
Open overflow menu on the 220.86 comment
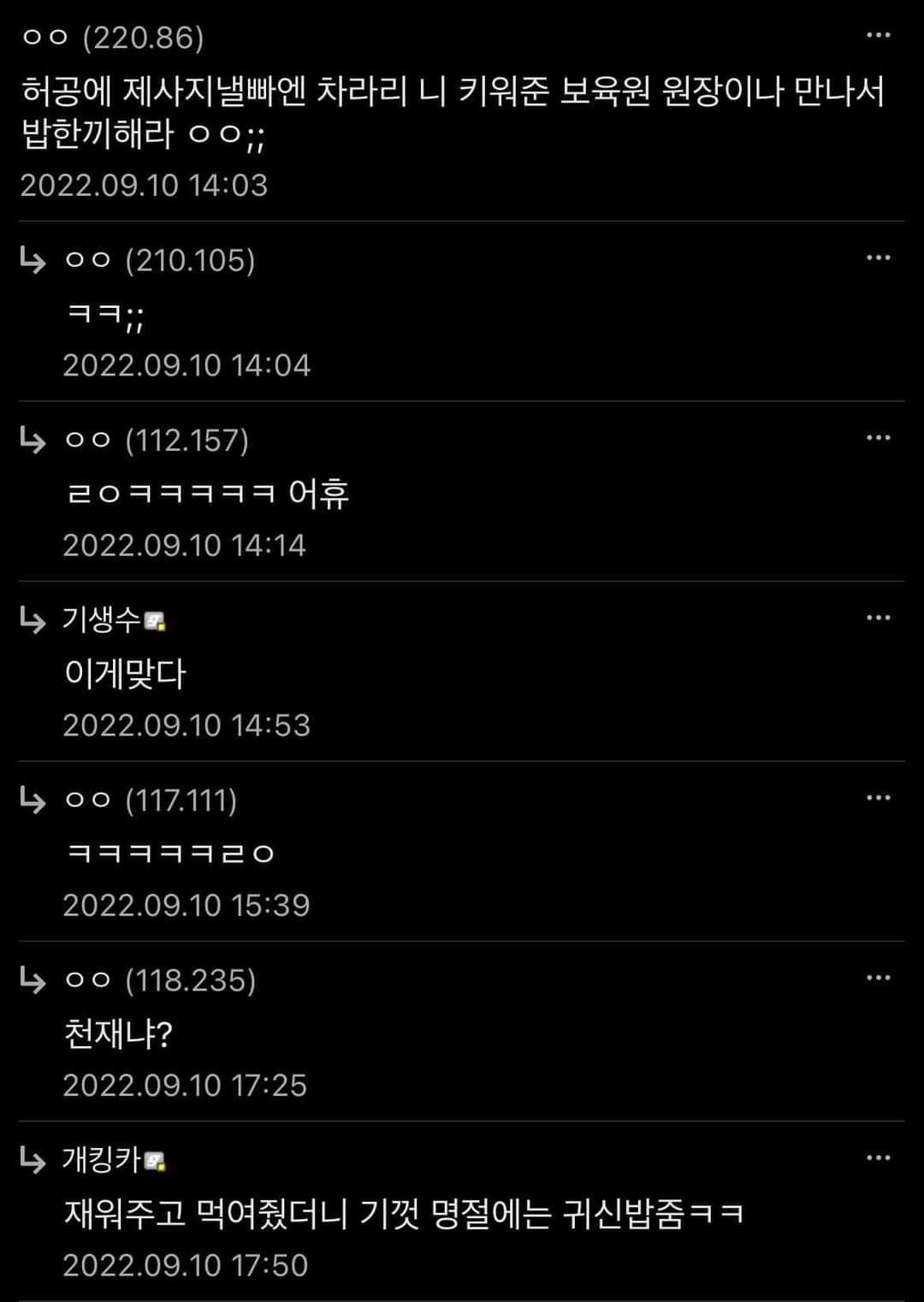pos(879,35)
